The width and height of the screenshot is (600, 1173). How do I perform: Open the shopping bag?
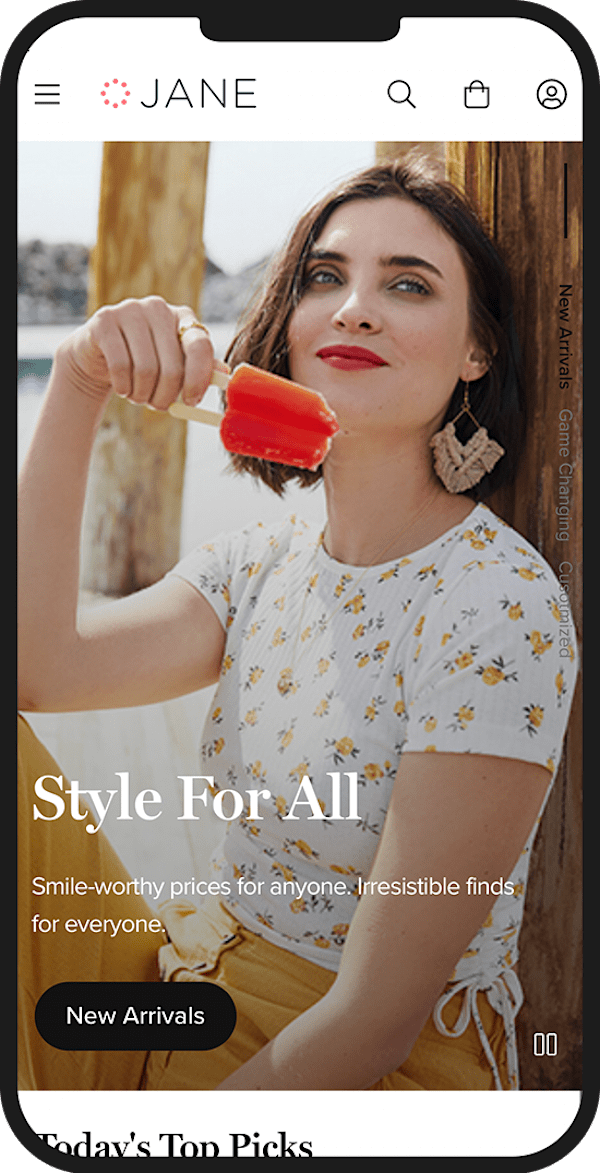pyautogui.click(x=477, y=95)
